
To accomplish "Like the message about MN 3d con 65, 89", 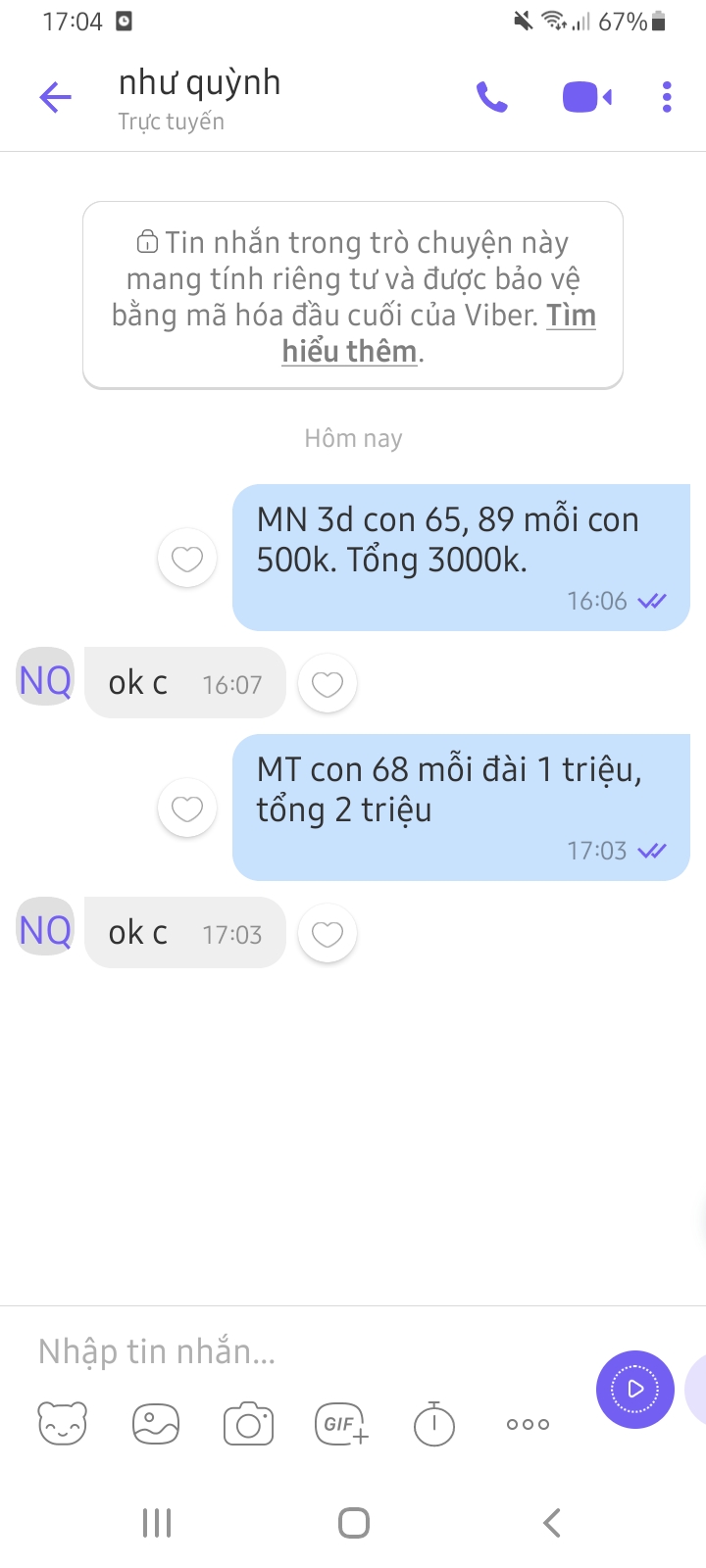I will click(187, 559).
